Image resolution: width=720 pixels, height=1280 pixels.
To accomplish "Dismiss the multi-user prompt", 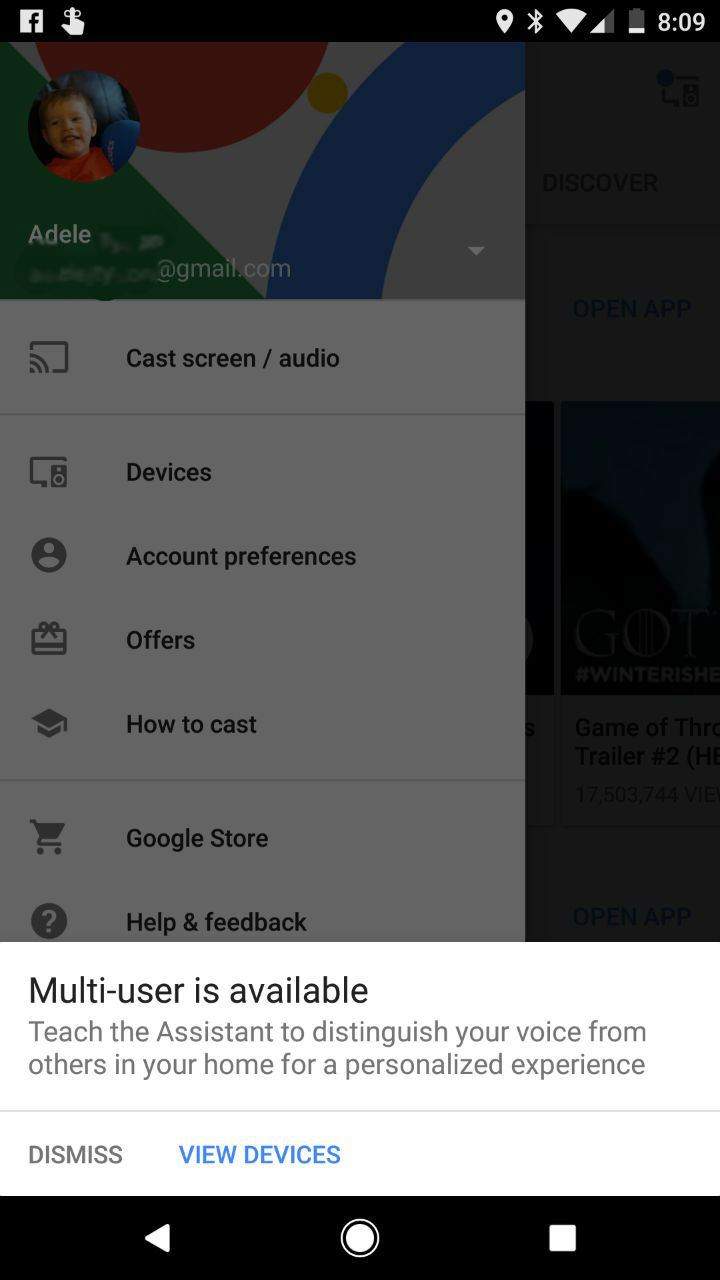I will pos(75,1154).
